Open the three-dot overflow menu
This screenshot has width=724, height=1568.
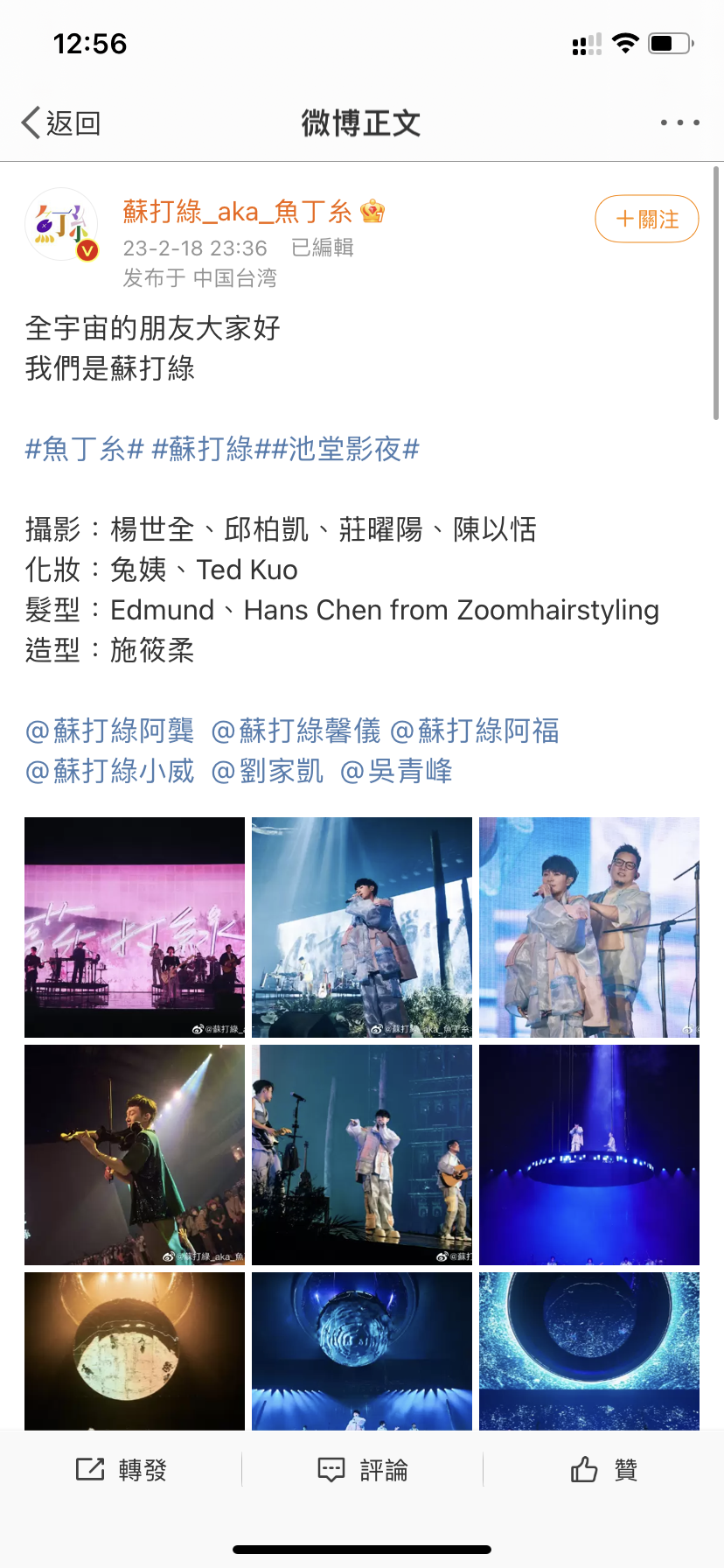point(679,123)
